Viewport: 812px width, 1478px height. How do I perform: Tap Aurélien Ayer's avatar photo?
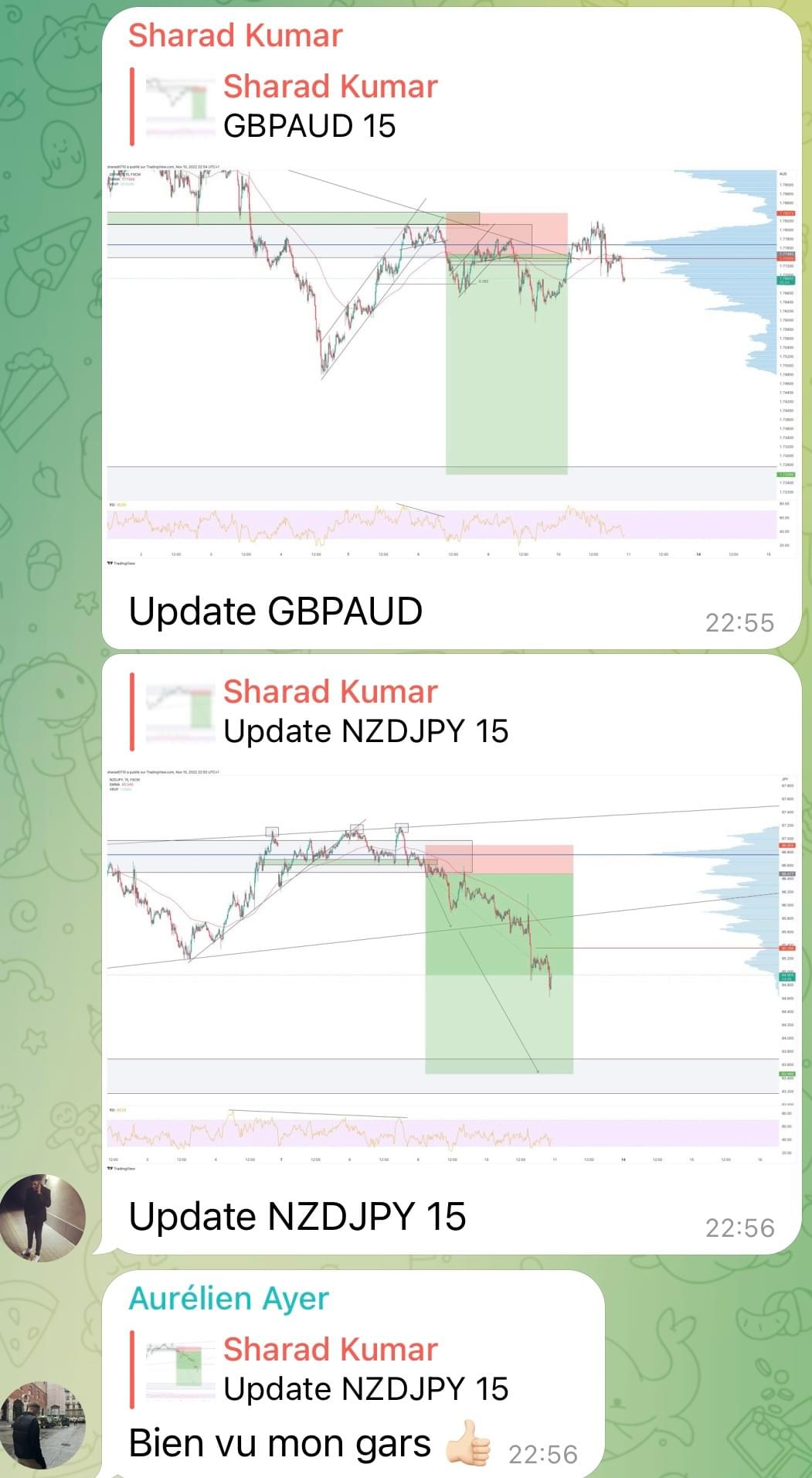click(43, 1425)
